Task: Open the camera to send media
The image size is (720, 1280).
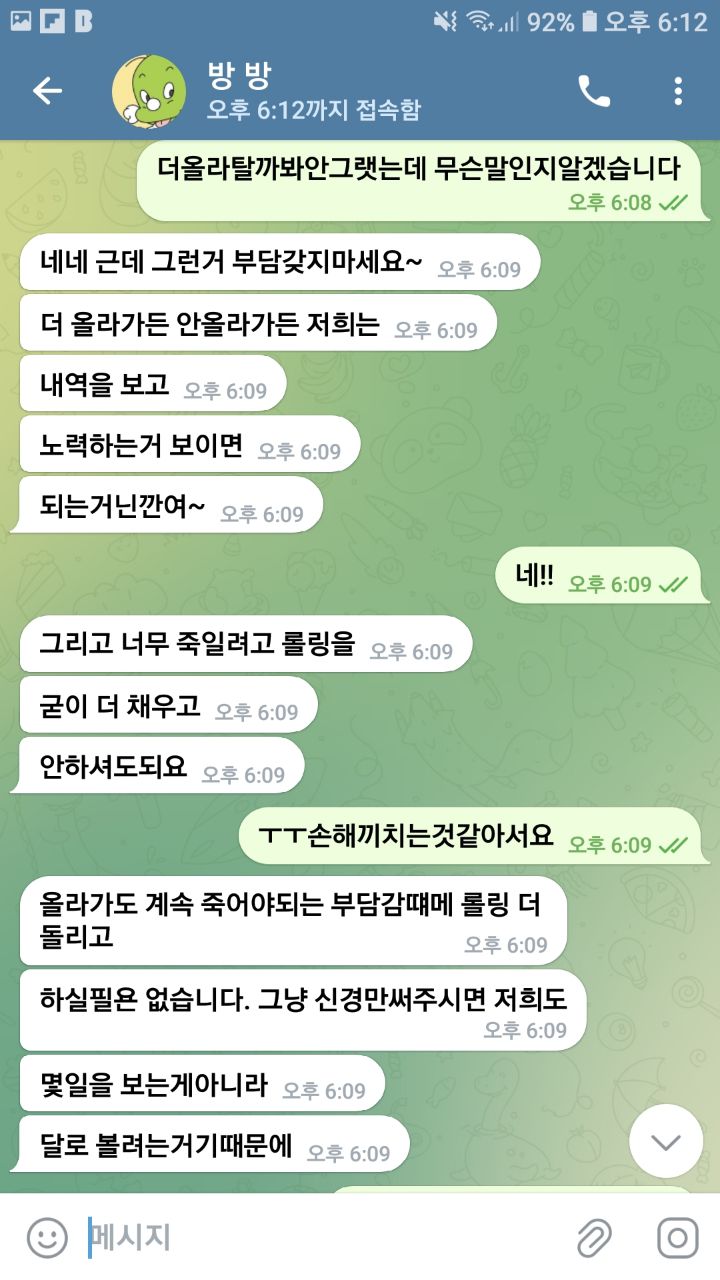Action: pos(677,1239)
